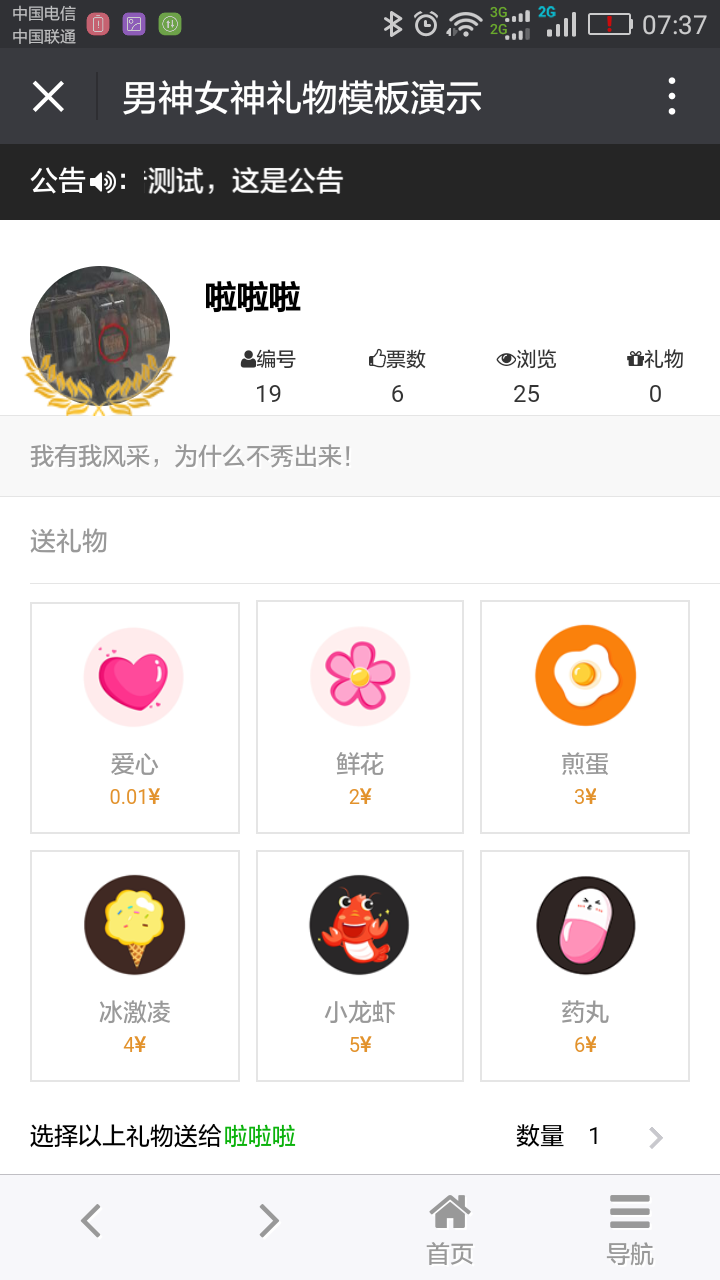Go forward with the bottom right arrow
The height and width of the screenshot is (1280, 720).
pyautogui.click(x=268, y=1221)
